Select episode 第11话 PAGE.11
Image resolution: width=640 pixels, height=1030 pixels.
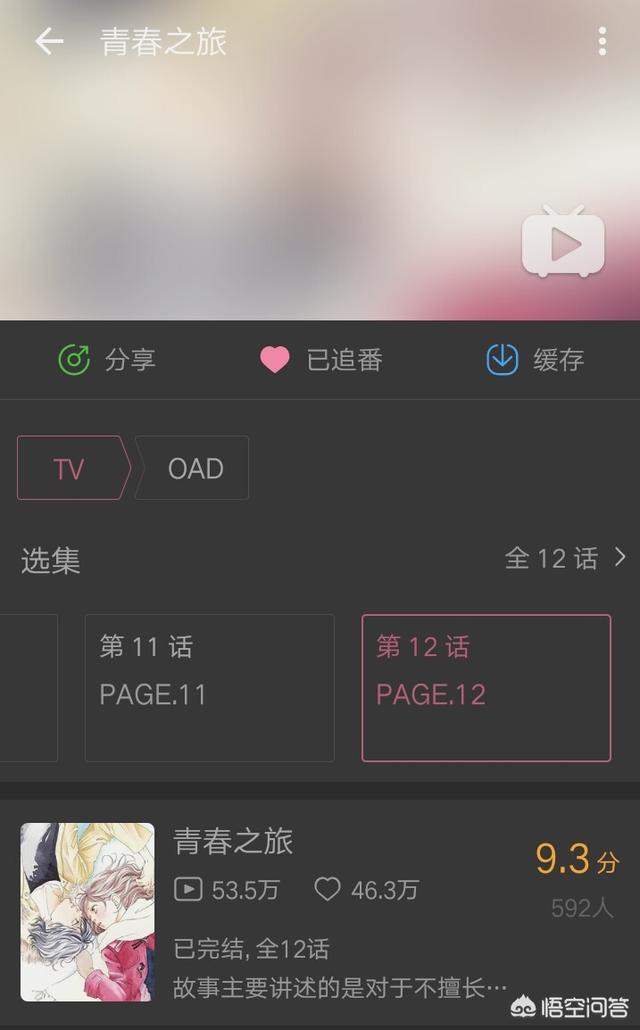(209, 688)
